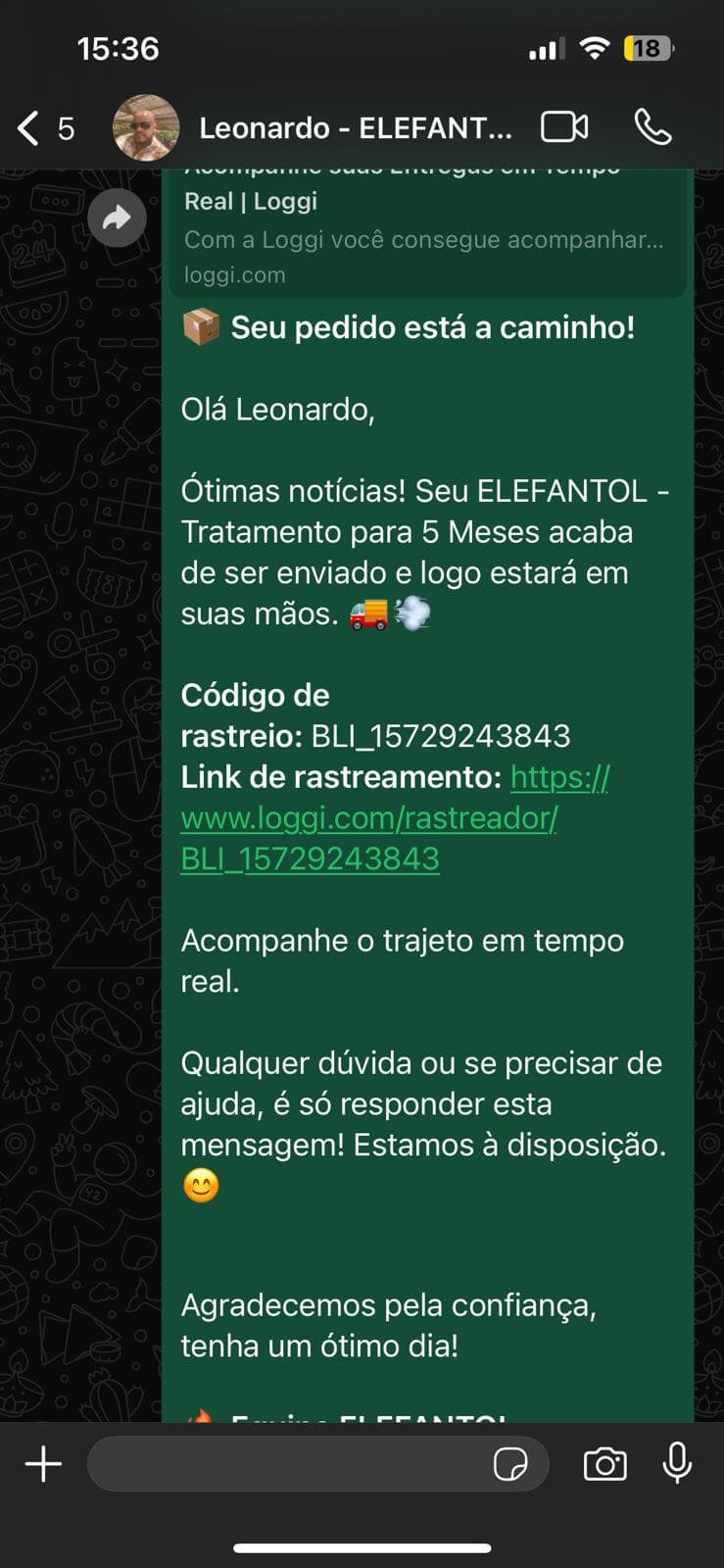724x1568 pixels.
Task: Open Leonardo - ELEFANT contact info
Action: click(x=355, y=127)
